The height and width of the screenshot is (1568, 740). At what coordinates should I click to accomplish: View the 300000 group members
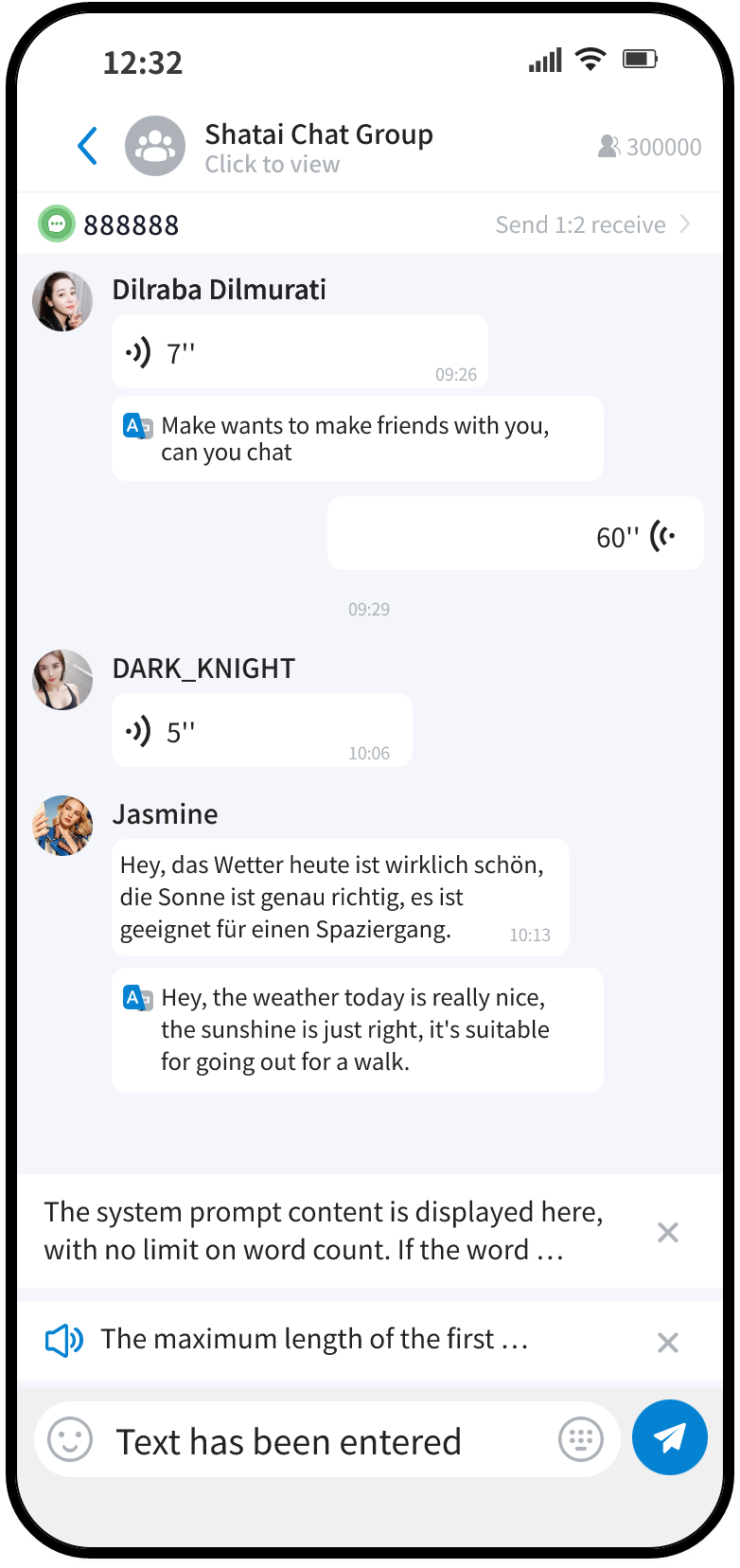click(650, 147)
